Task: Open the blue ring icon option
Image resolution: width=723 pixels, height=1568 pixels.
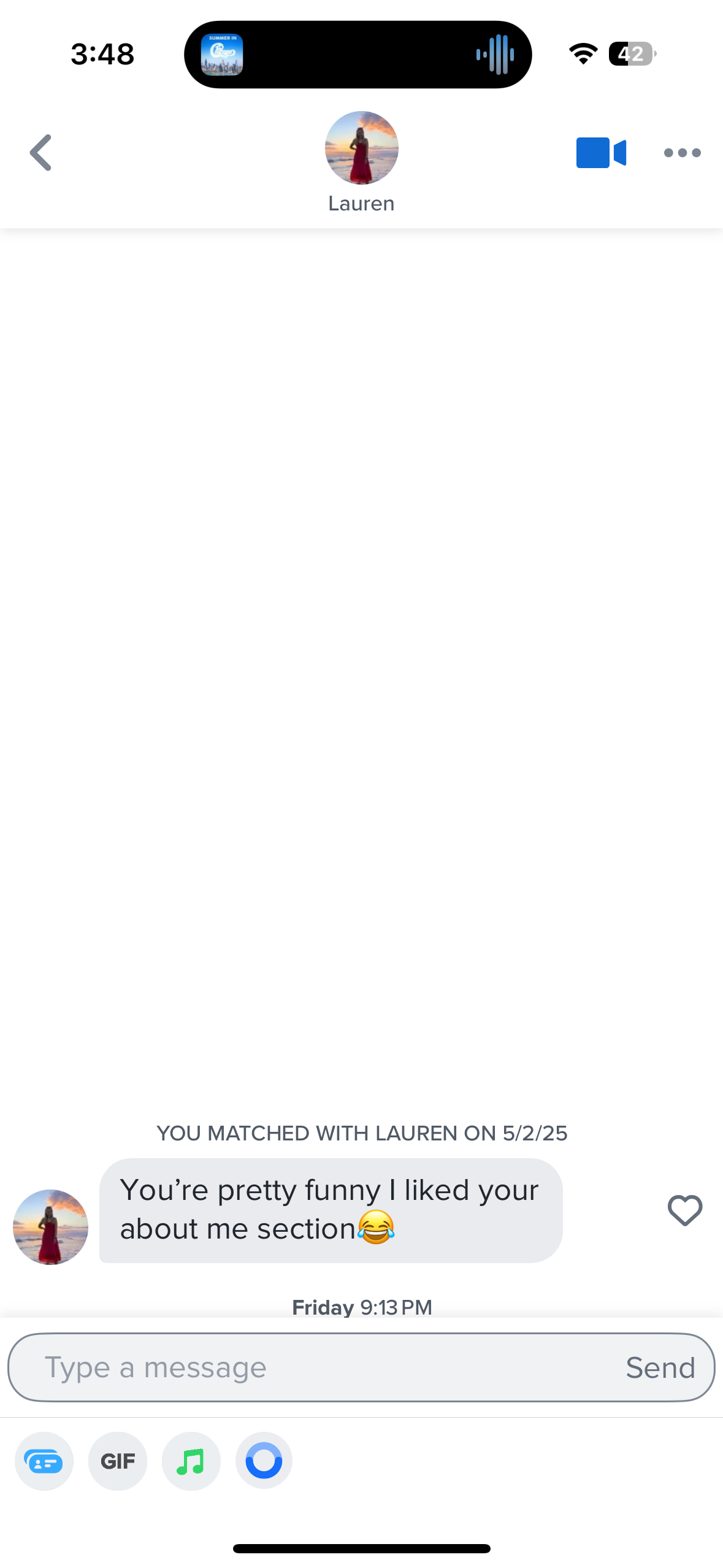Action: pos(264,1461)
